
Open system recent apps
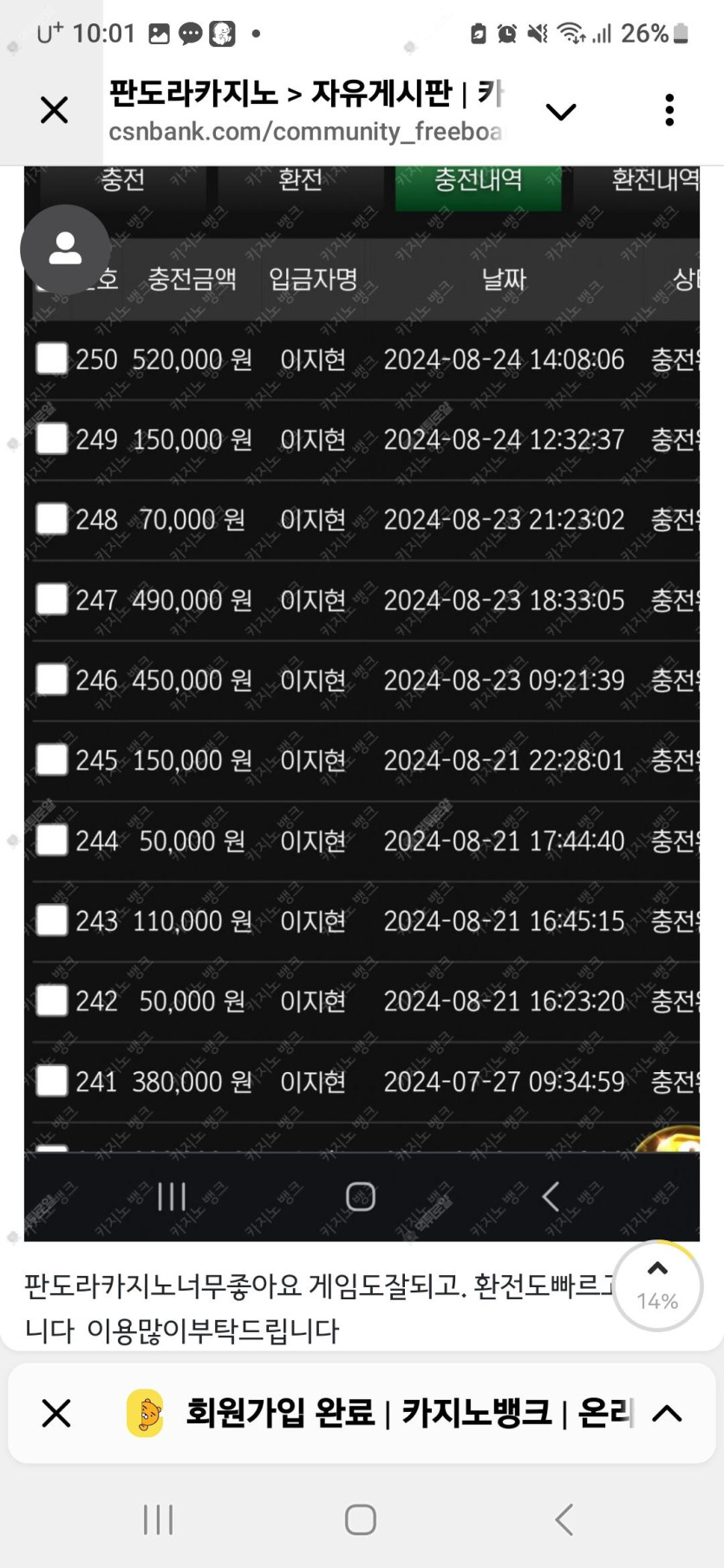point(158,1519)
